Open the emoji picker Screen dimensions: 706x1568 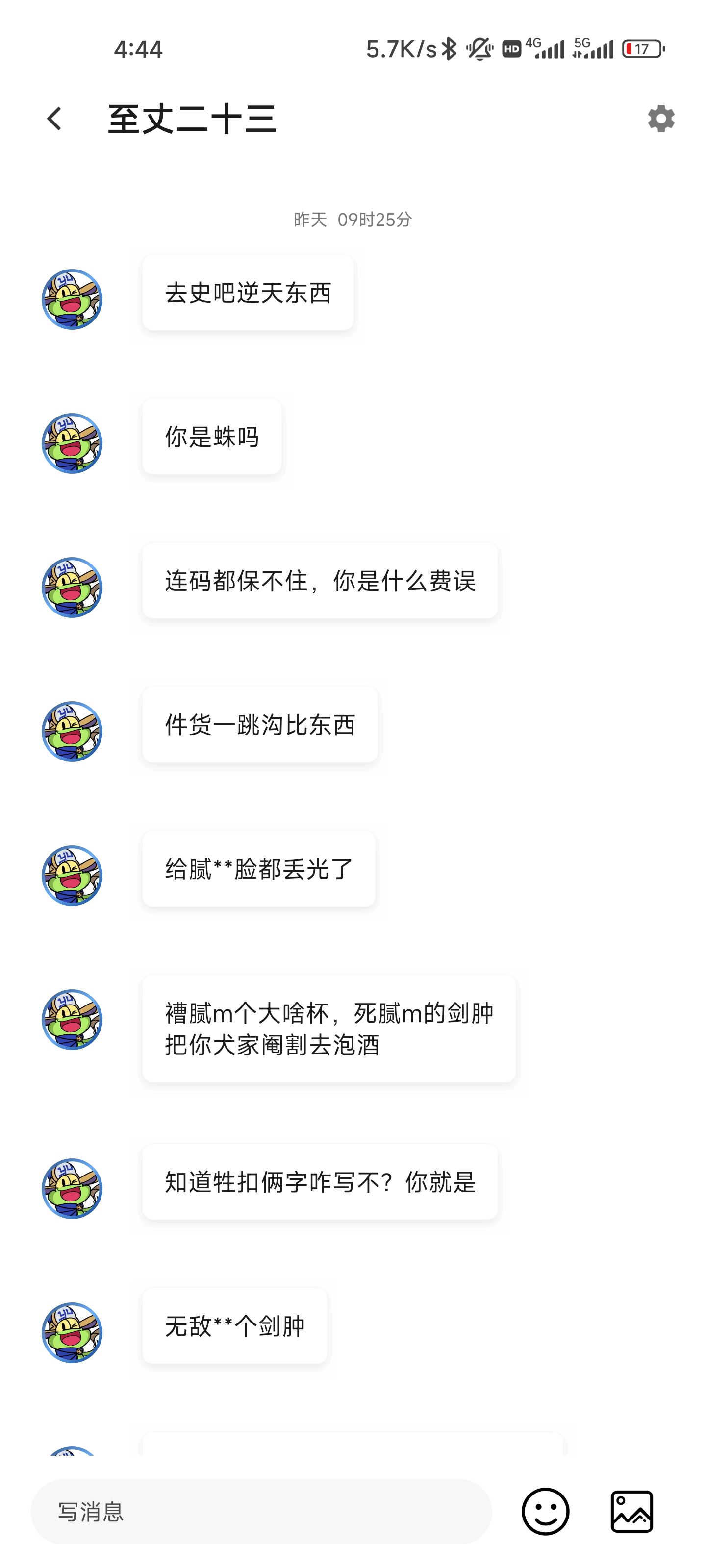545,1511
